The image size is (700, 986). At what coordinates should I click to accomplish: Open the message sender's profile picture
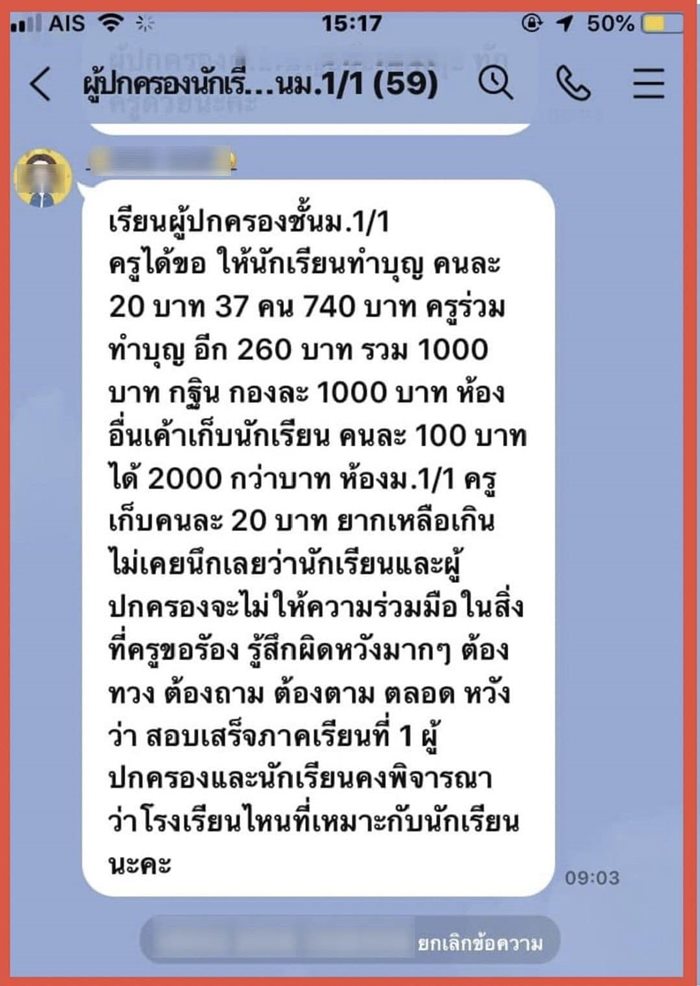point(44,178)
